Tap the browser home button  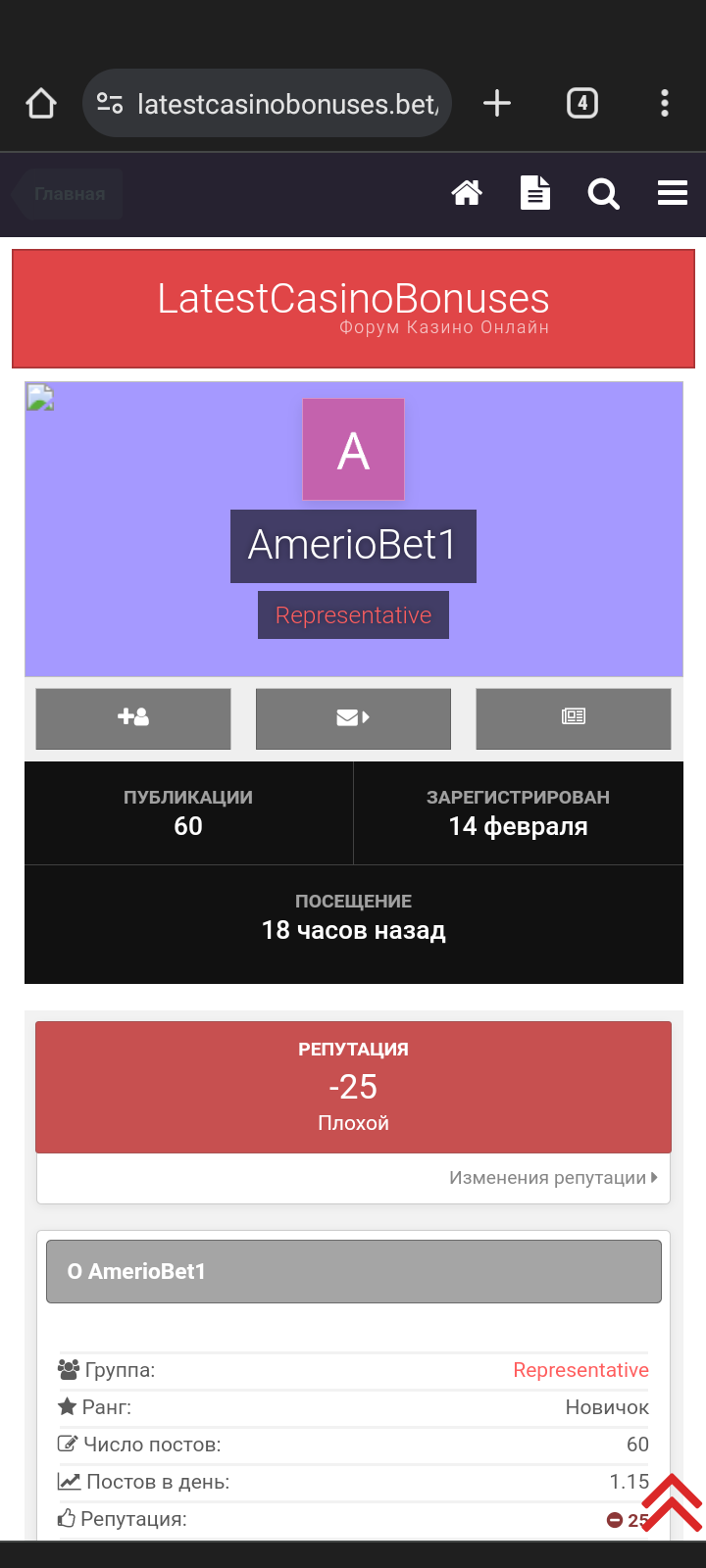(41, 103)
